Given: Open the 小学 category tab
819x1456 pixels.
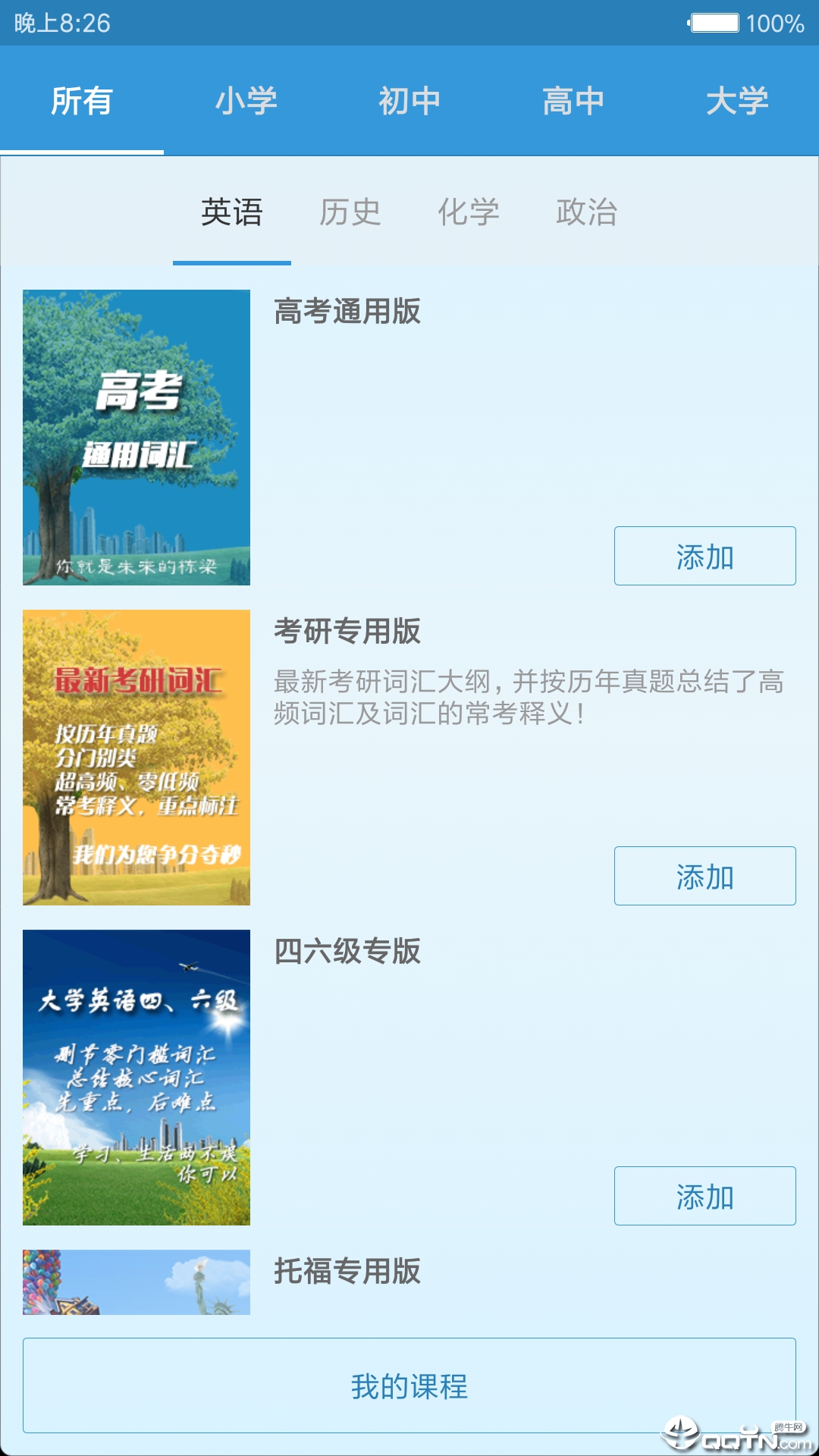Looking at the screenshot, I should [x=246, y=101].
